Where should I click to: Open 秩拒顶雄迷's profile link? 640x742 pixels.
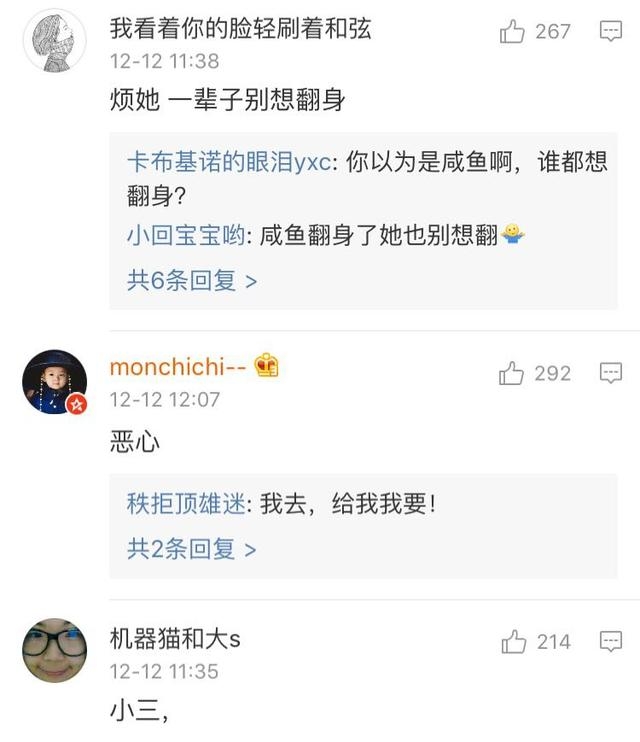tap(185, 505)
